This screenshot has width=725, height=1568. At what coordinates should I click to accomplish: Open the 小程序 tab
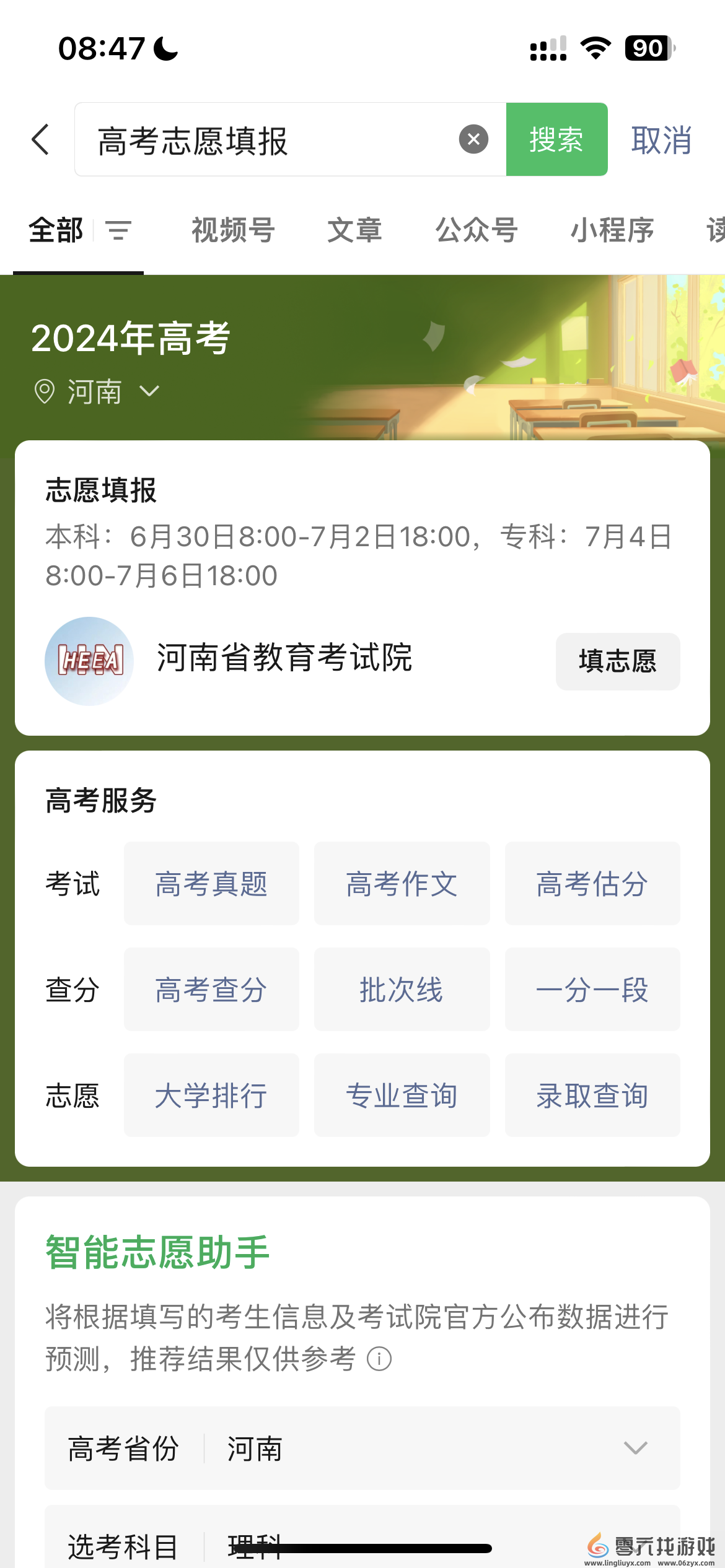(612, 230)
